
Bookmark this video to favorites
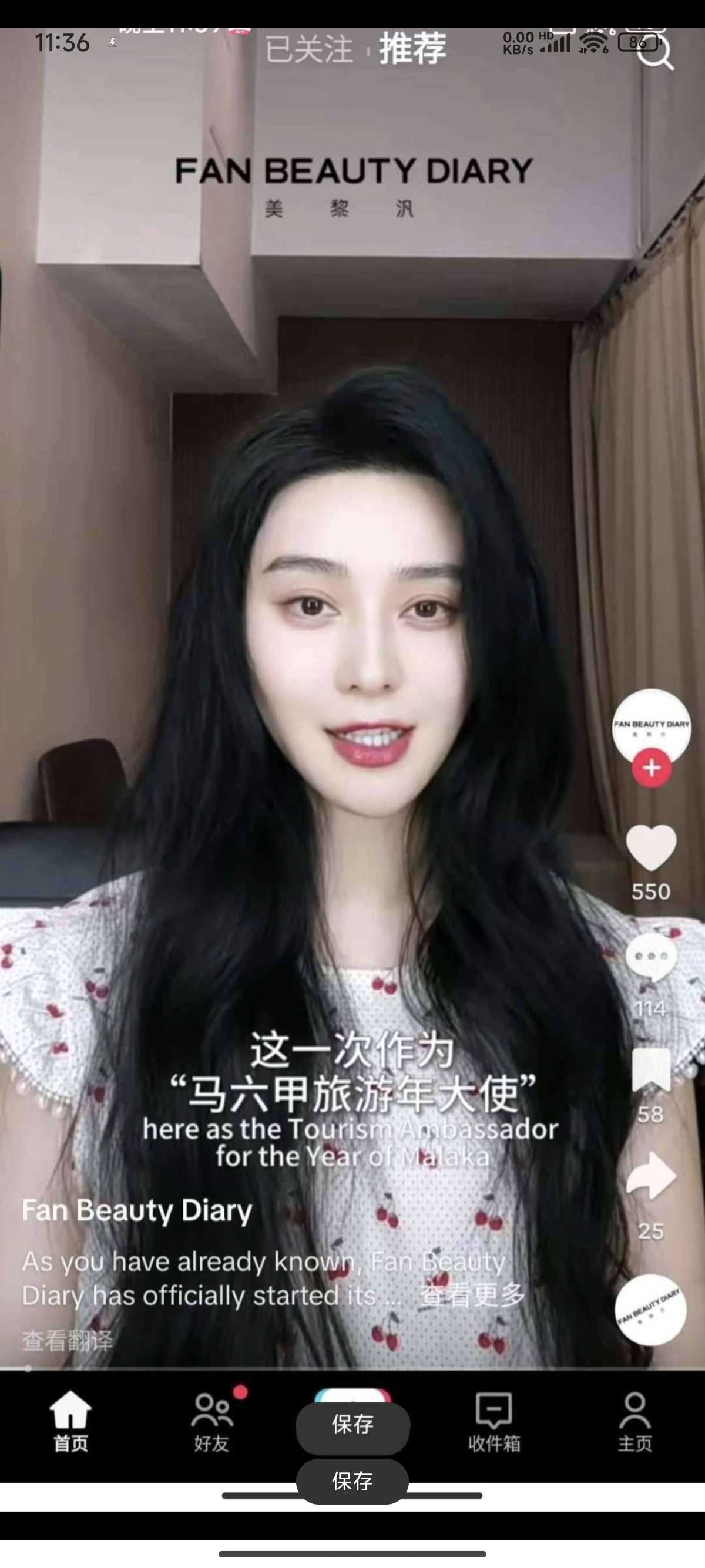click(651, 1070)
